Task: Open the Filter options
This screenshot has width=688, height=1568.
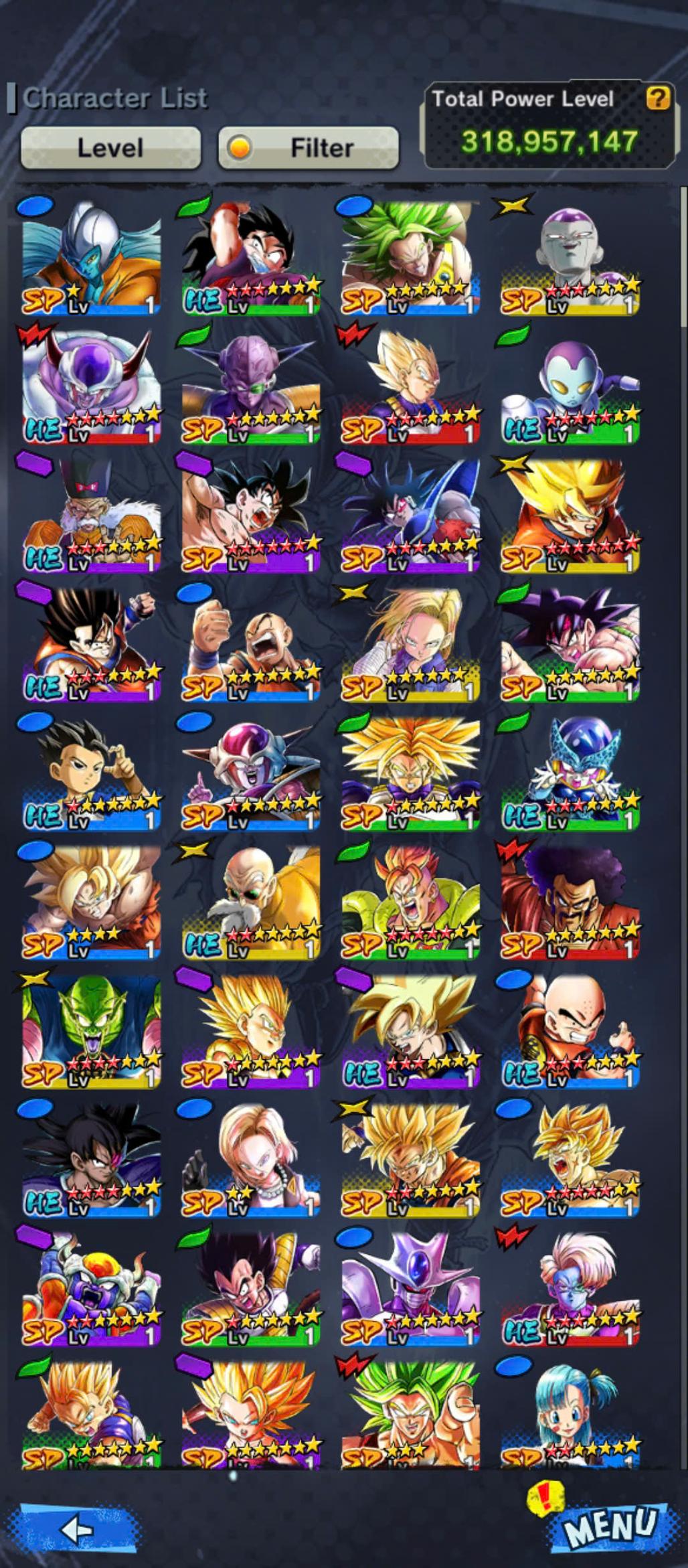Action: coord(309,147)
